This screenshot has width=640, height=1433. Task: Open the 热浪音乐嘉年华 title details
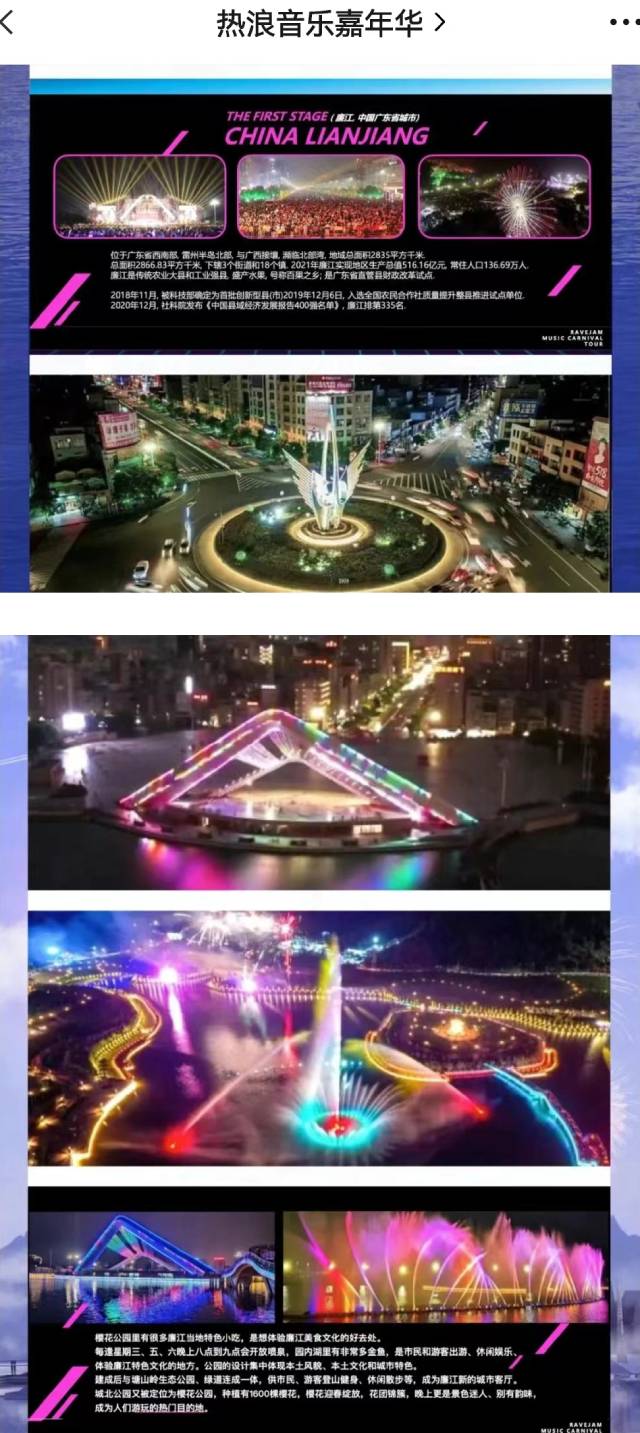point(330,23)
